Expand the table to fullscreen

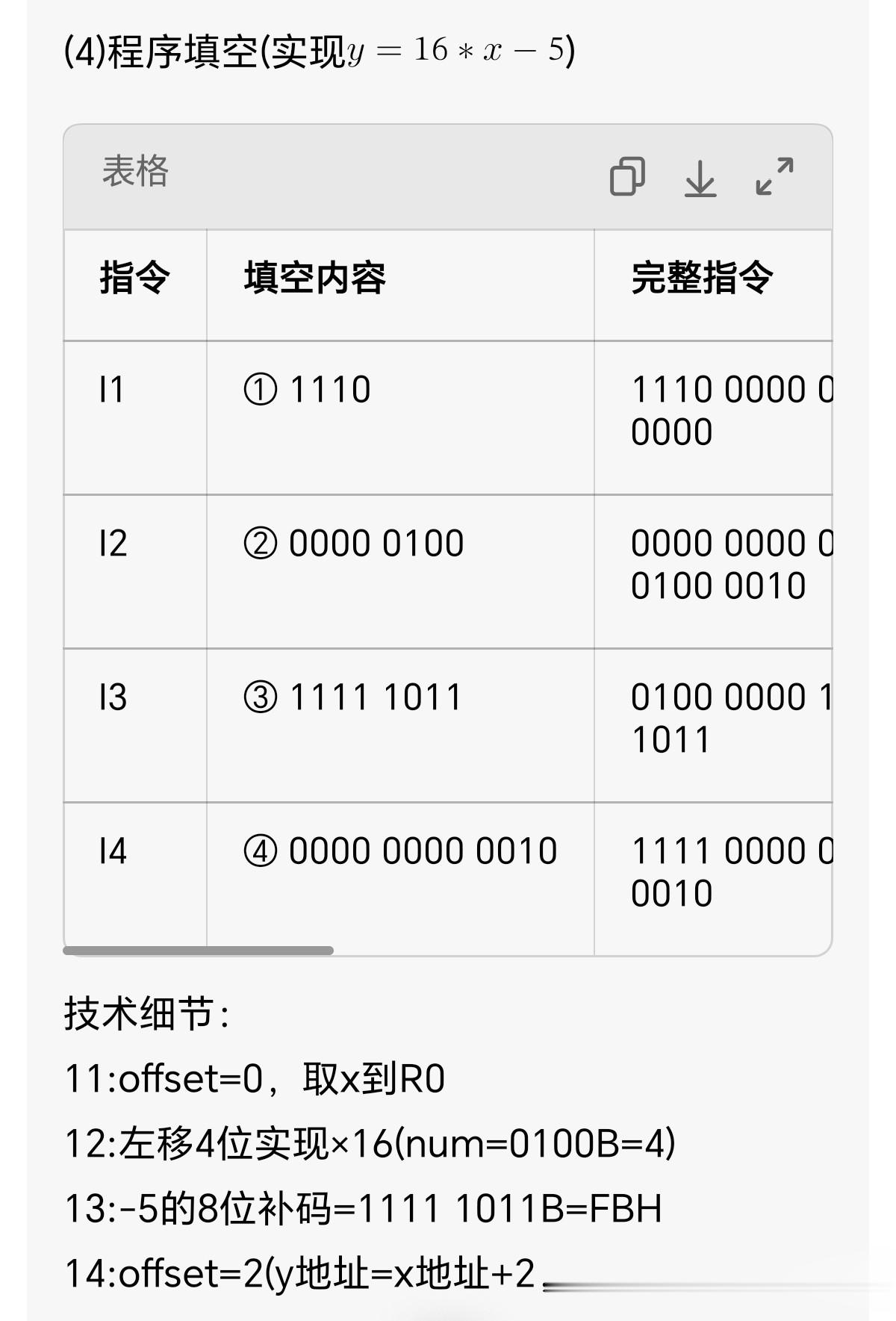(x=774, y=176)
